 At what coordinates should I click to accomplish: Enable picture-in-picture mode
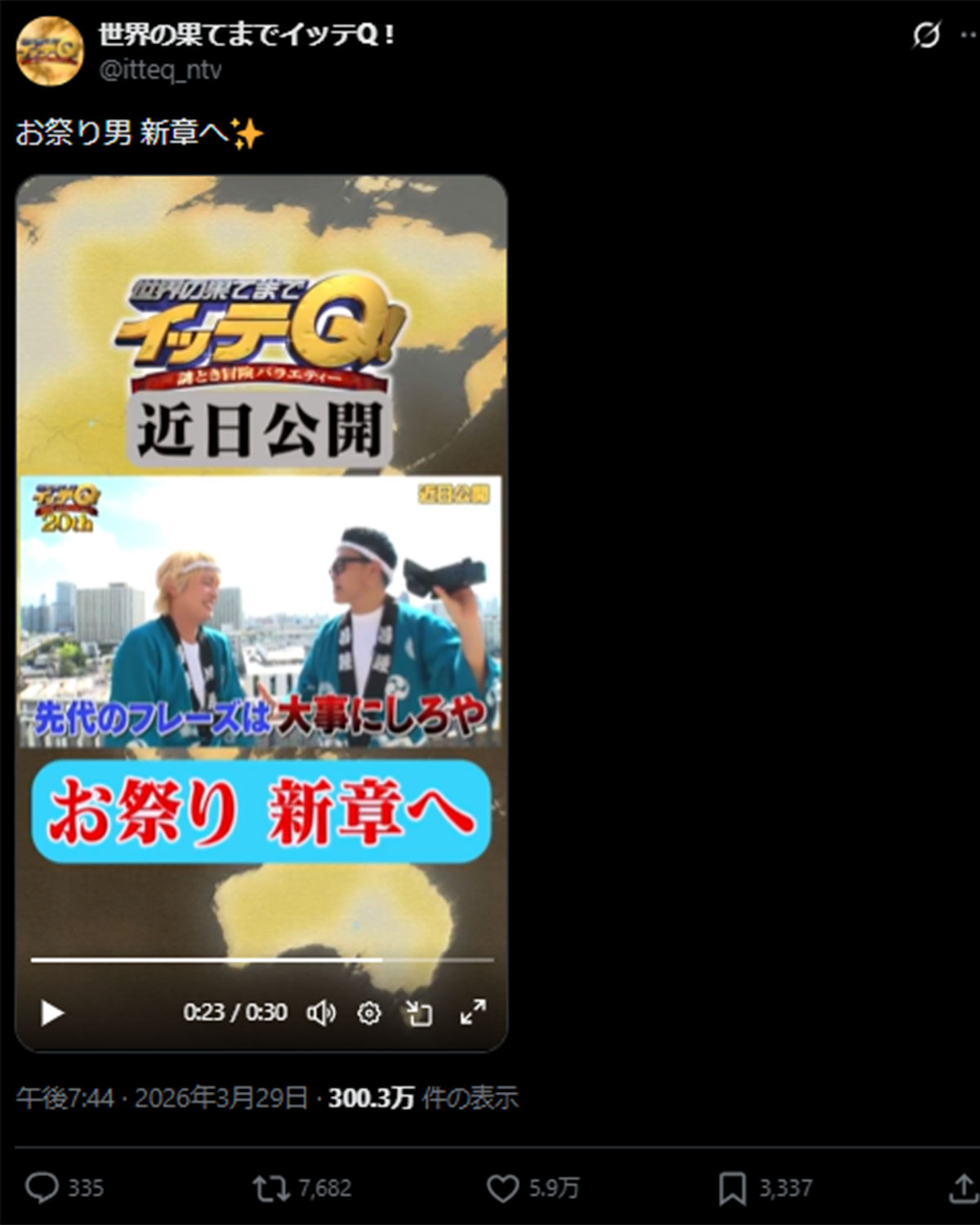tap(419, 1013)
